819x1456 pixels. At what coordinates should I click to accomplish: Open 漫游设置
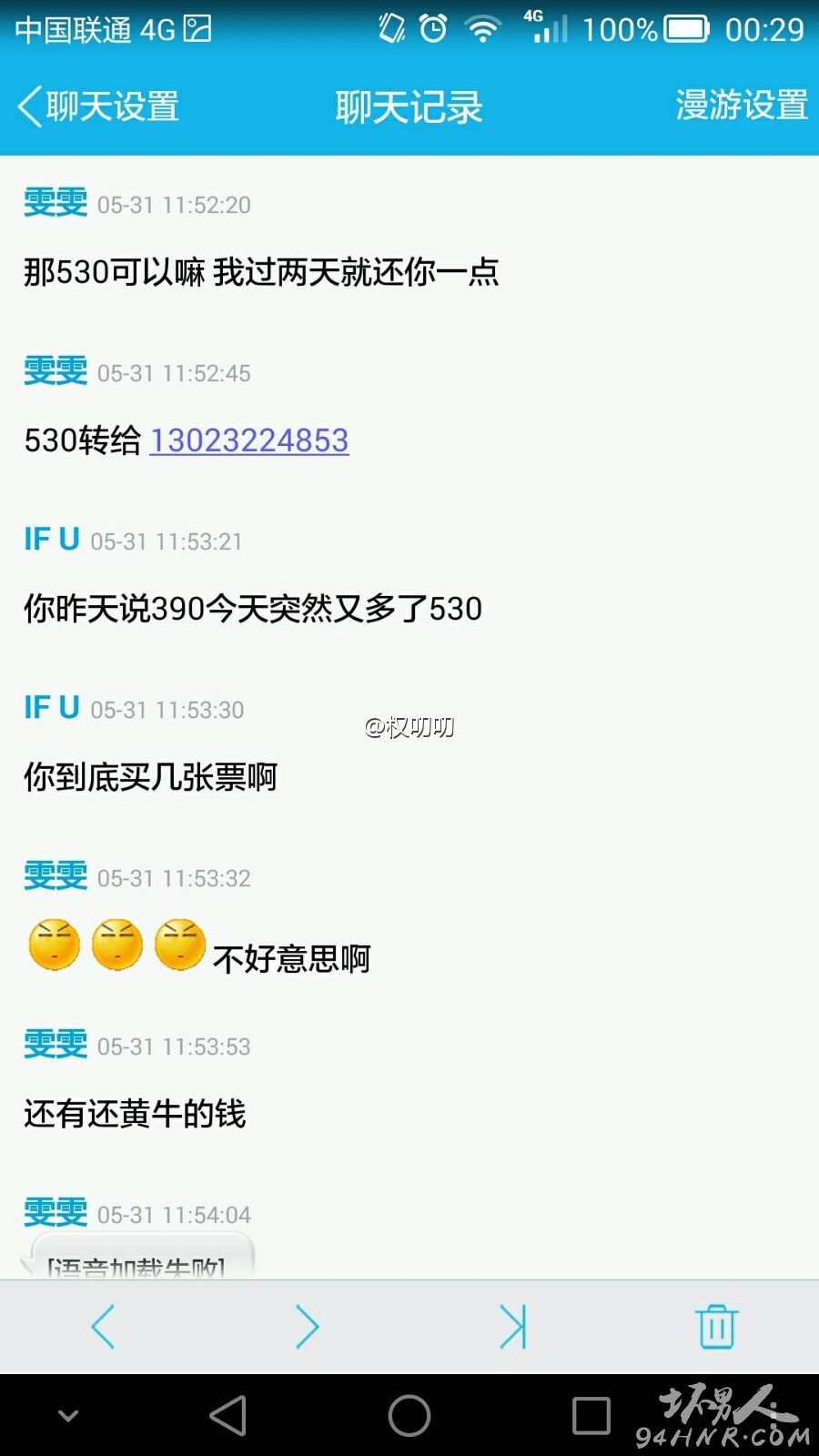coord(742,106)
